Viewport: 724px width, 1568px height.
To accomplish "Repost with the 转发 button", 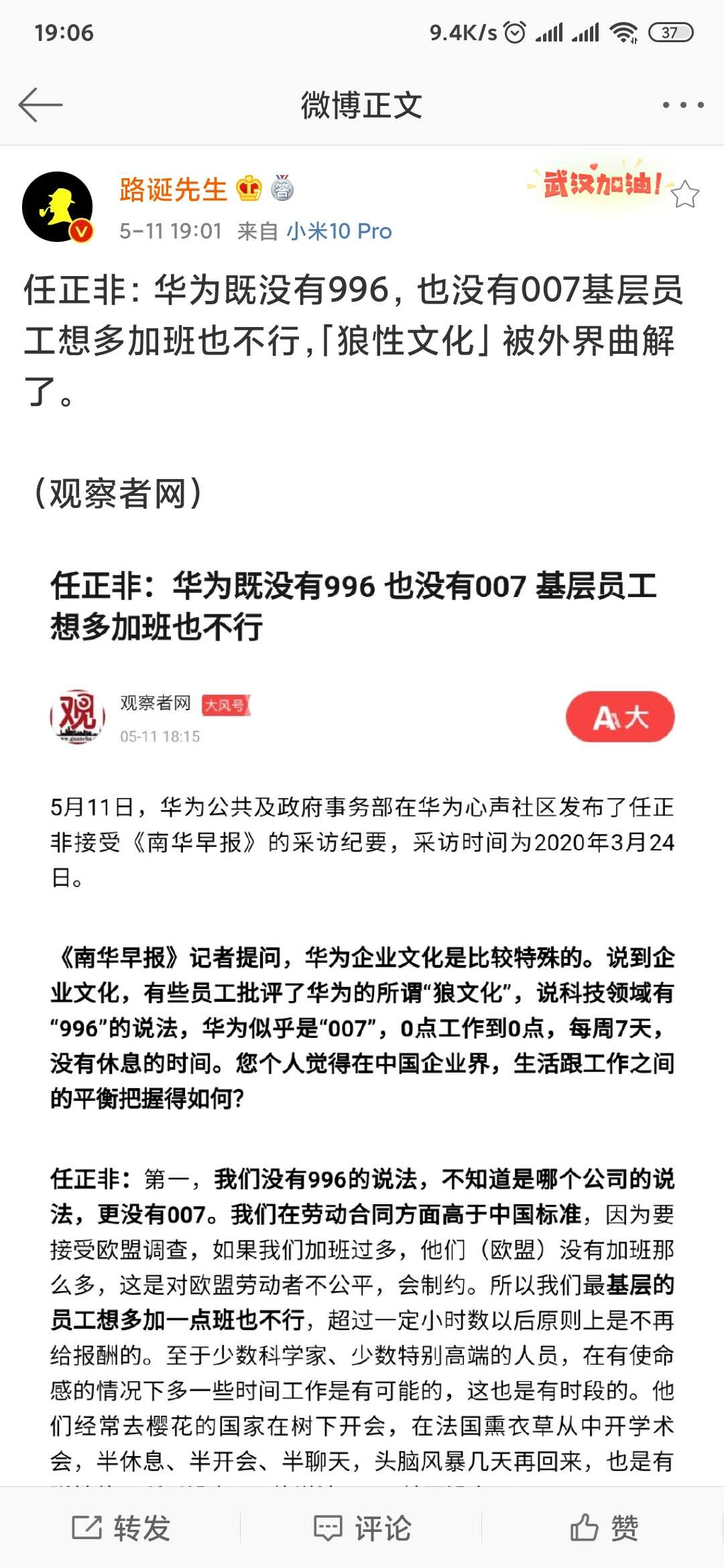I will tap(121, 1528).
